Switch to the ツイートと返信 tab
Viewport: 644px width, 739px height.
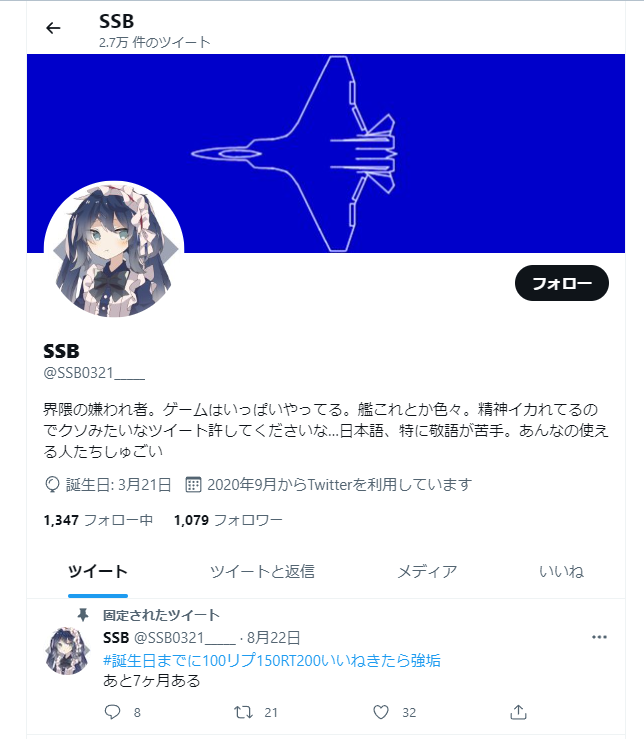[262, 572]
